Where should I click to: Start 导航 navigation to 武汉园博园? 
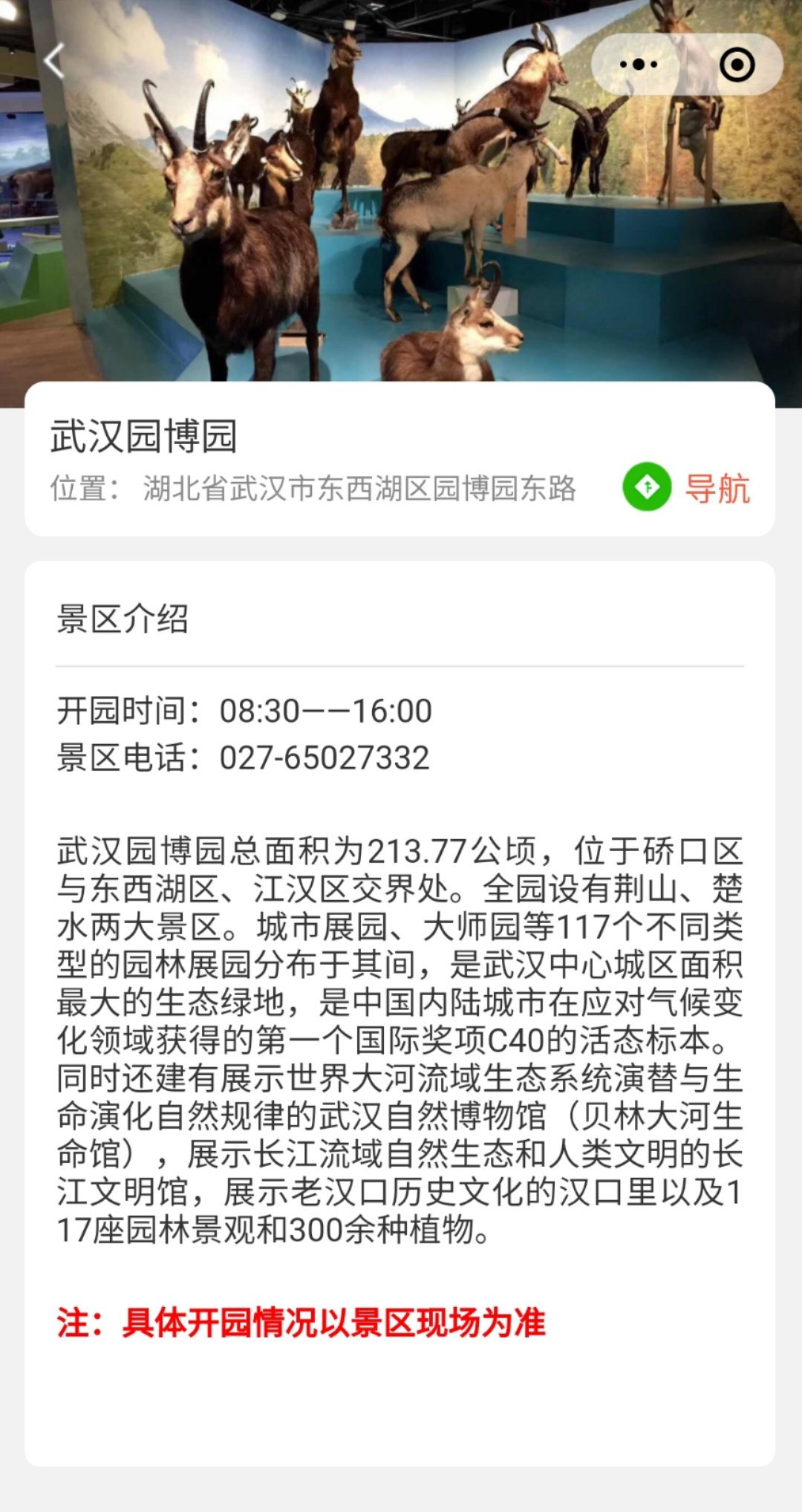point(687,488)
